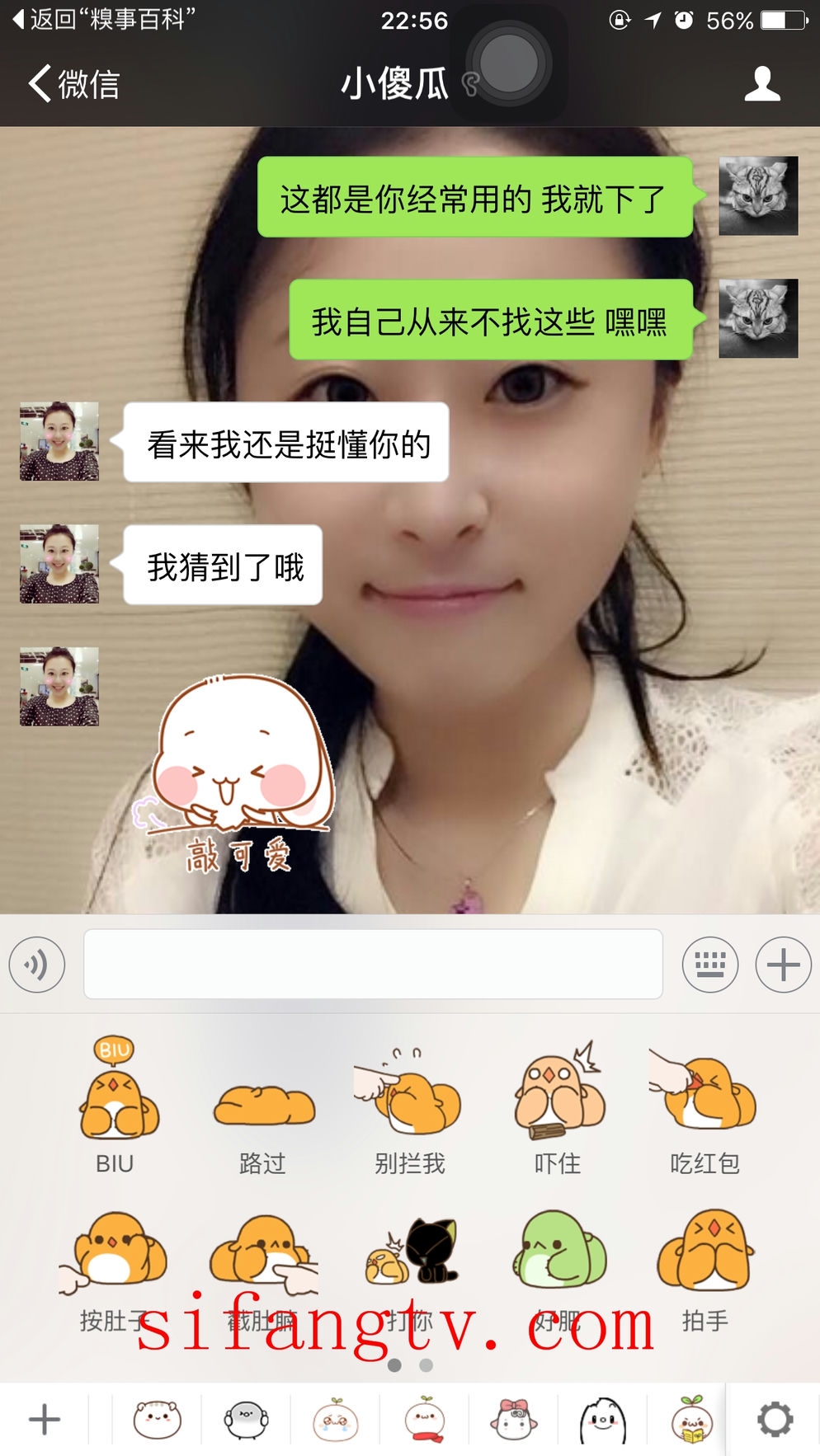This screenshot has height=1456, width=820.
Task: Focus the message text field
Action: click(x=373, y=964)
